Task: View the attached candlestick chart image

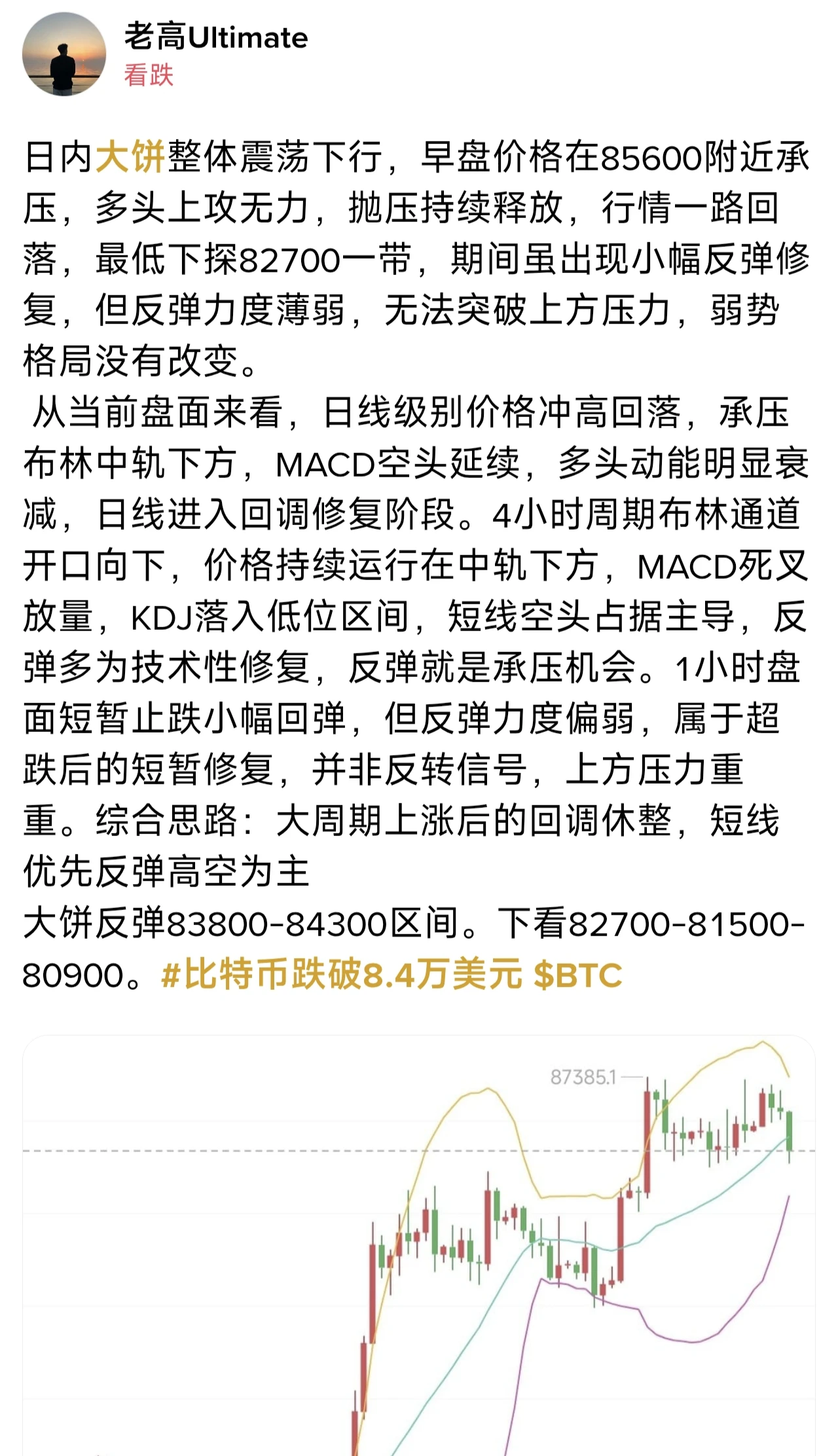Action: click(x=419, y=1245)
